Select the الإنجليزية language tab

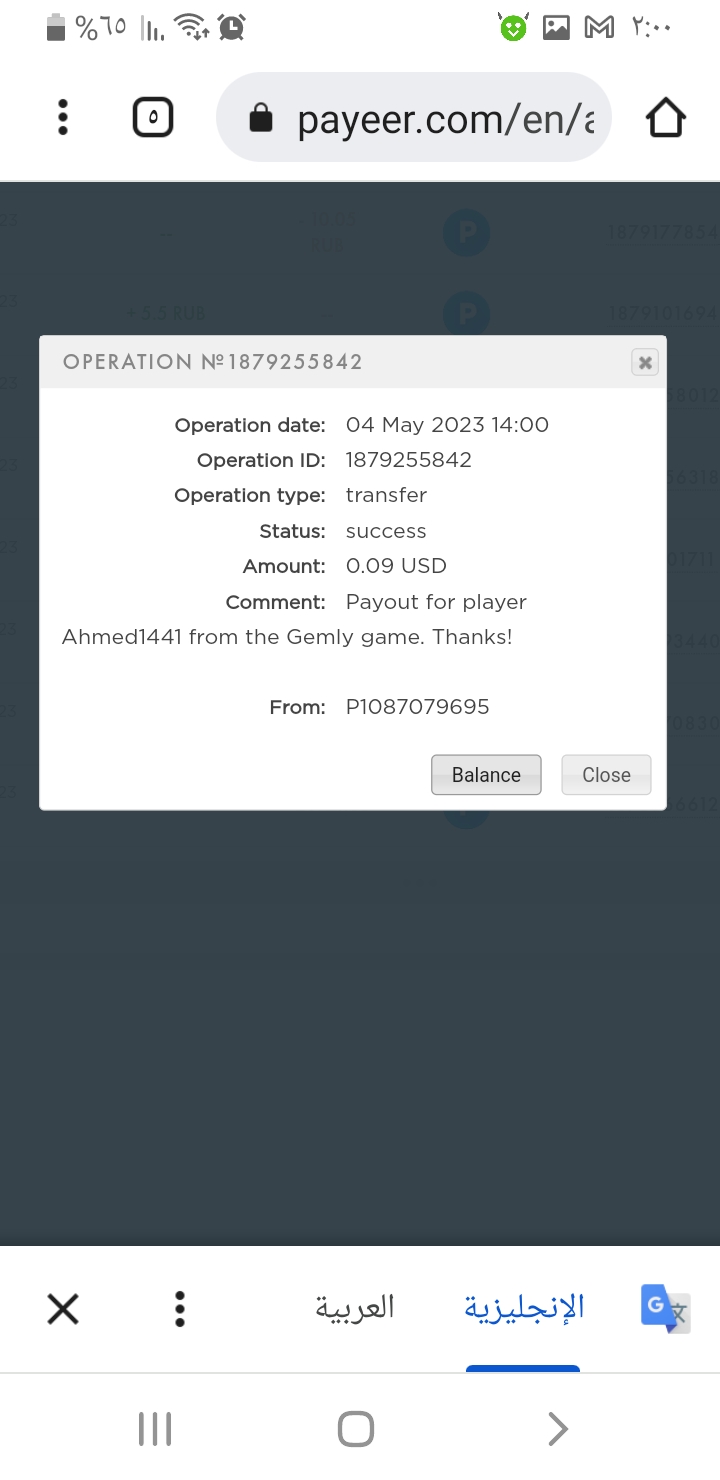pyautogui.click(x=523, y=1308)
